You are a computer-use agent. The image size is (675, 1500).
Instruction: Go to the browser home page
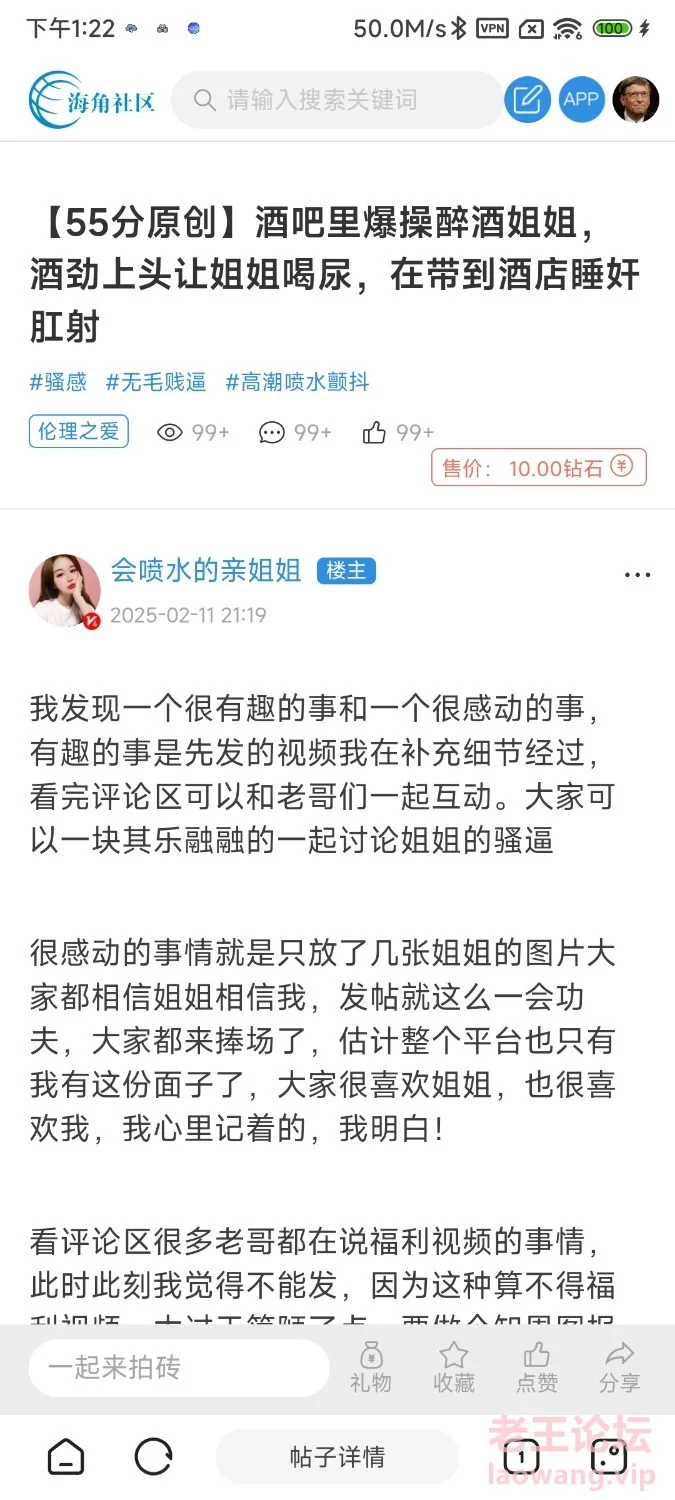[66, 1457]
